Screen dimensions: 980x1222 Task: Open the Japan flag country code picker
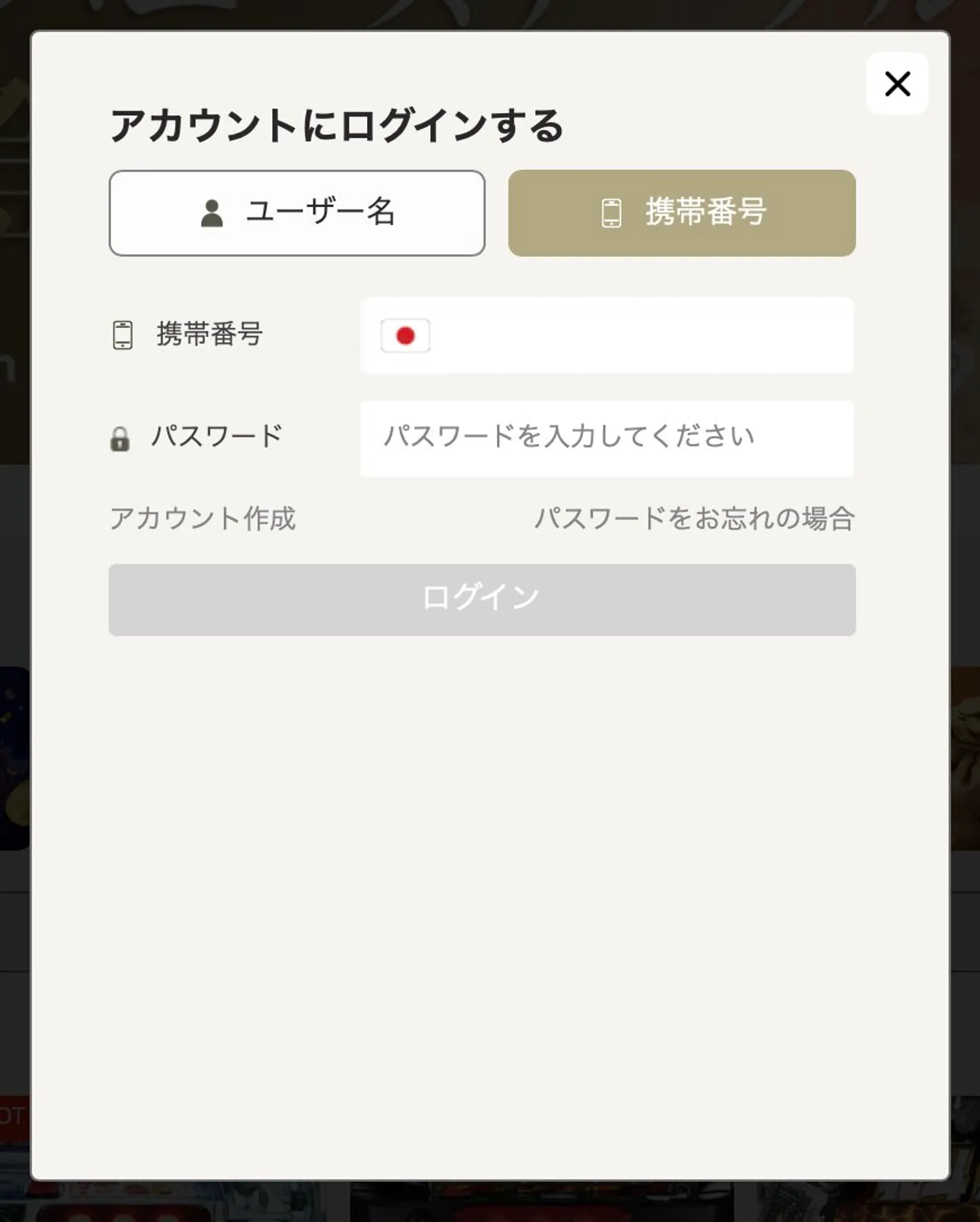click(x=405, y=335)
